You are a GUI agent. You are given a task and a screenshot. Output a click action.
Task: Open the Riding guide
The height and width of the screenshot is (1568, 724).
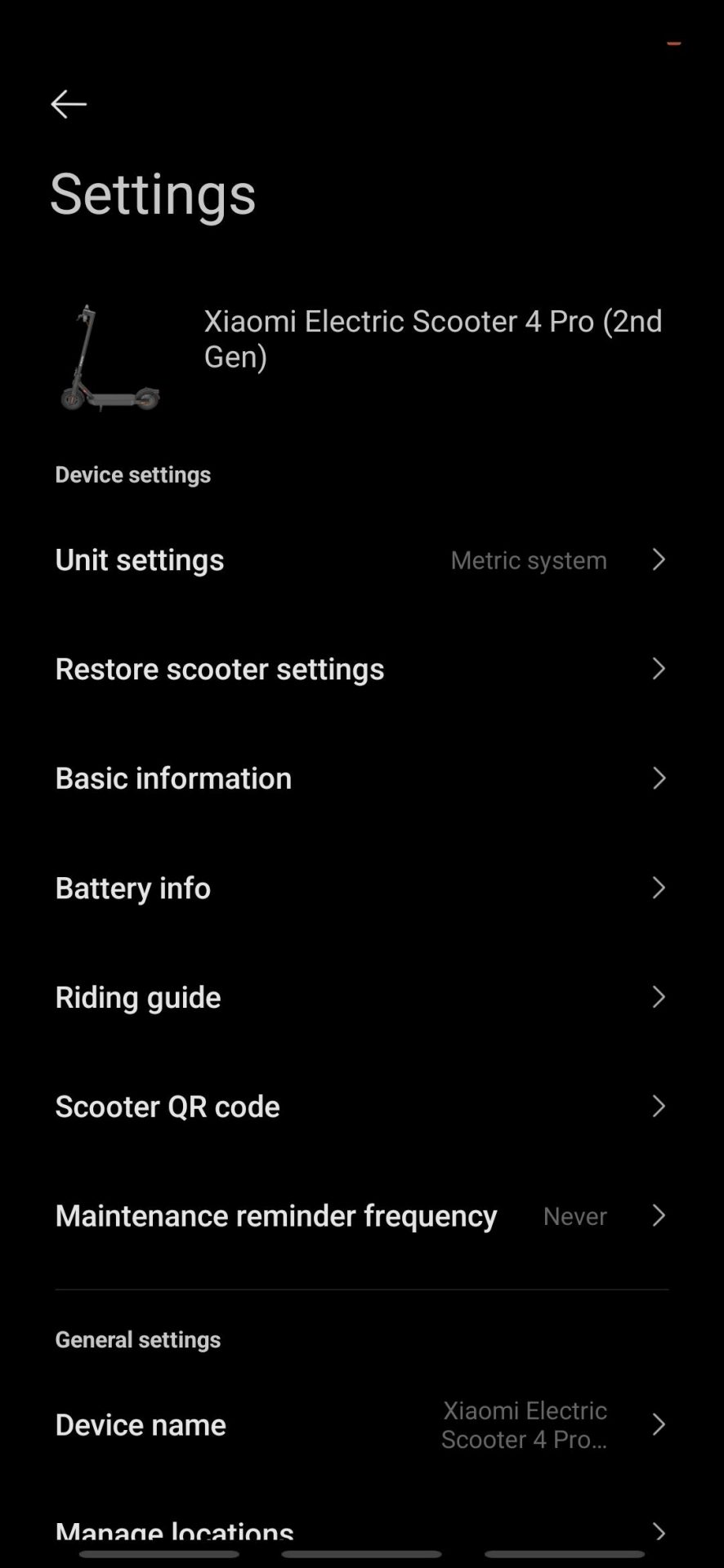click(x=362, y=997)
